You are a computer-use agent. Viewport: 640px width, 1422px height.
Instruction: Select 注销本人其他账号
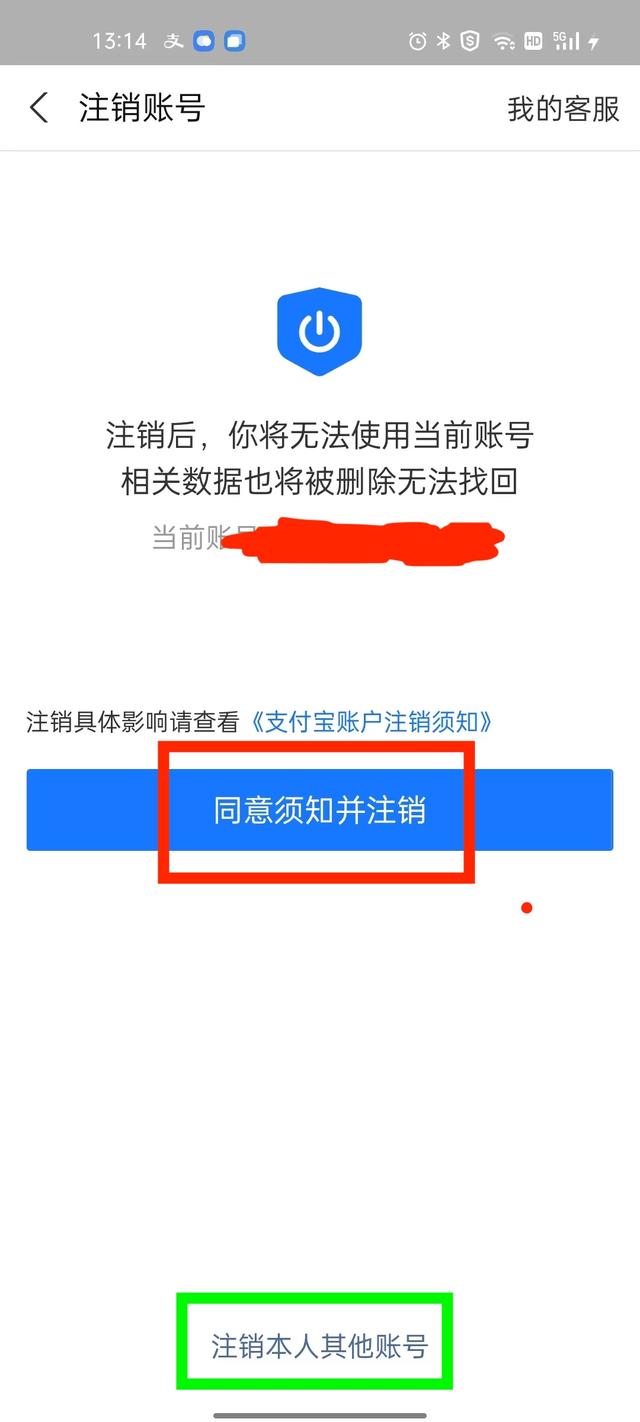[319, 1346]
